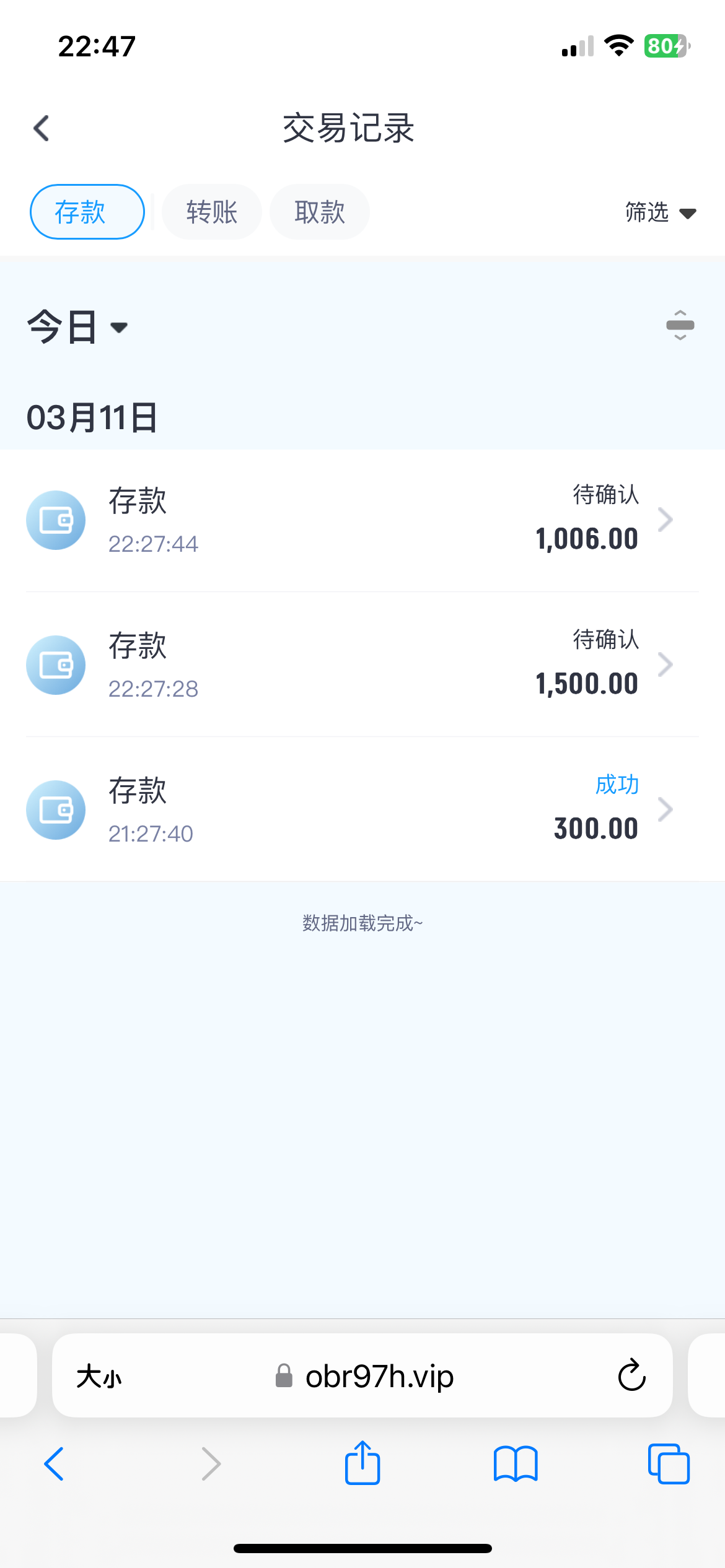Share this page from Safari toolbar
The image size is (725, 1568).
click(x=362, y=1463)
